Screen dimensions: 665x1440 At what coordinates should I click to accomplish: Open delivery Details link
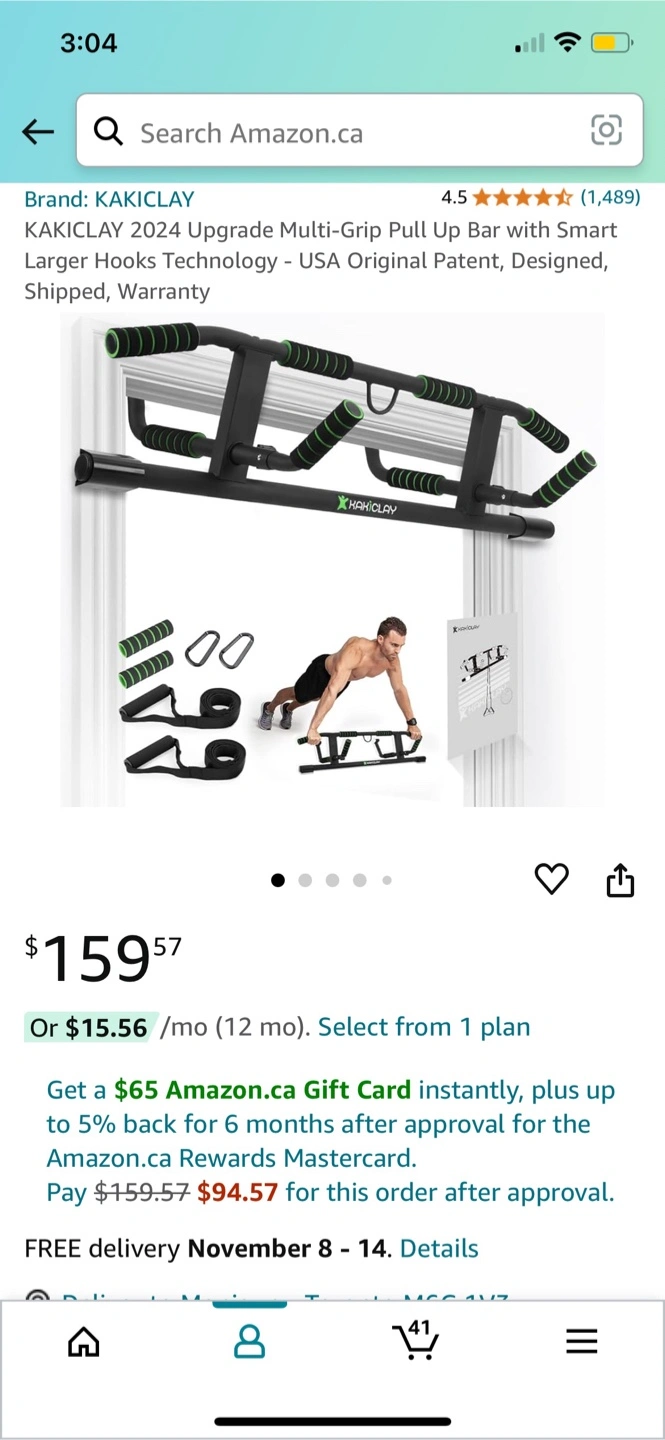point(439,1248)
